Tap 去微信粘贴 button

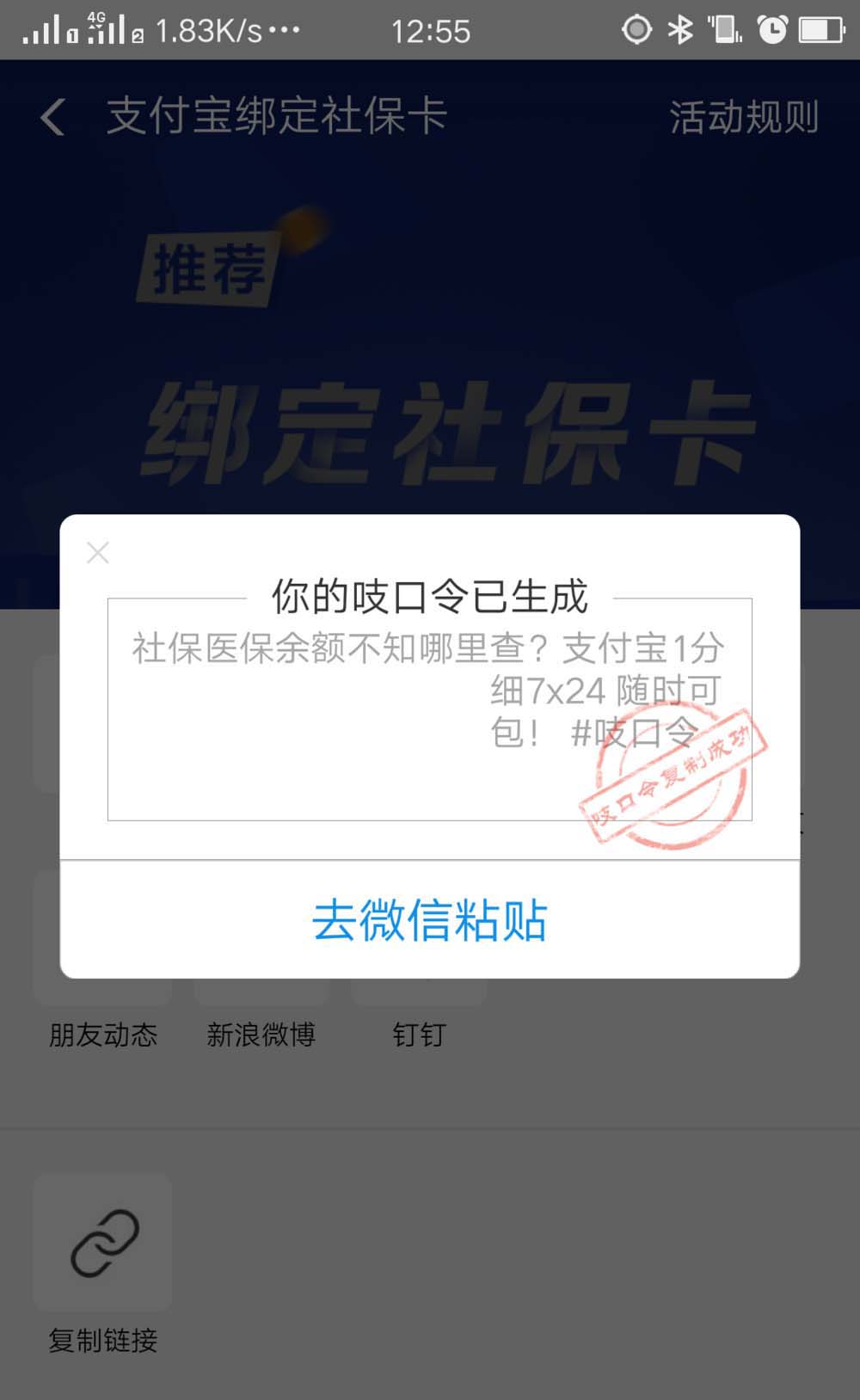coord(430,919)
